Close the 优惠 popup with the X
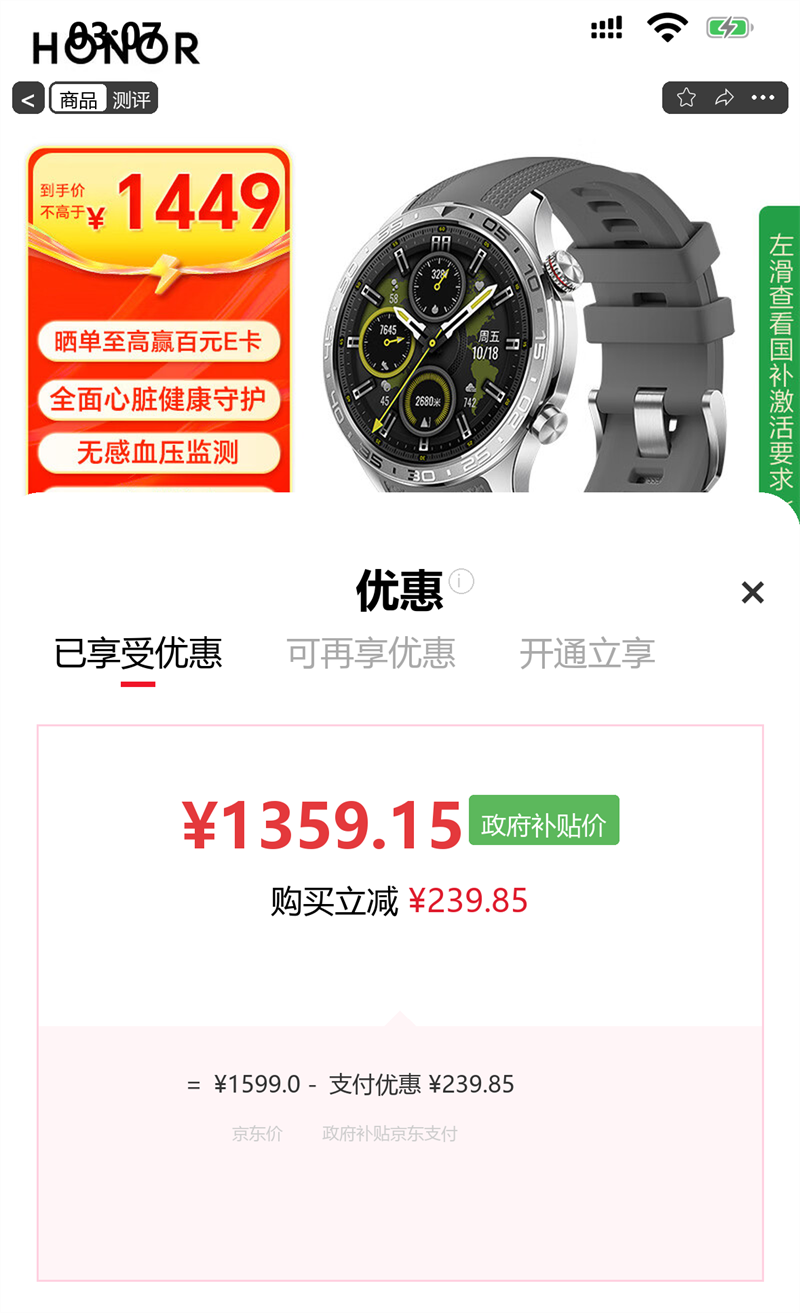 pos(753,592)
